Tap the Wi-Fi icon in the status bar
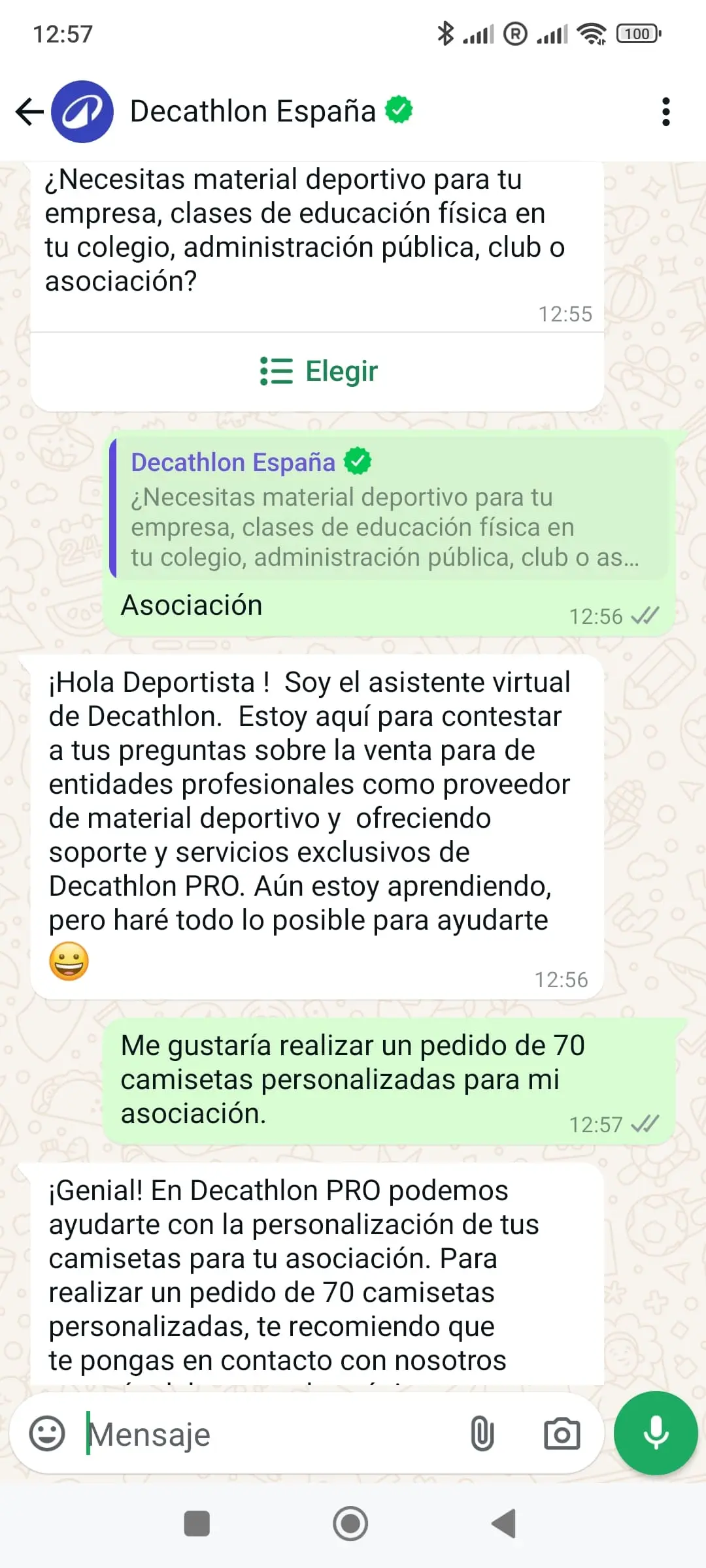This screenshot has height=1568, width=706. pyautogui.click(x=592, y=34)
